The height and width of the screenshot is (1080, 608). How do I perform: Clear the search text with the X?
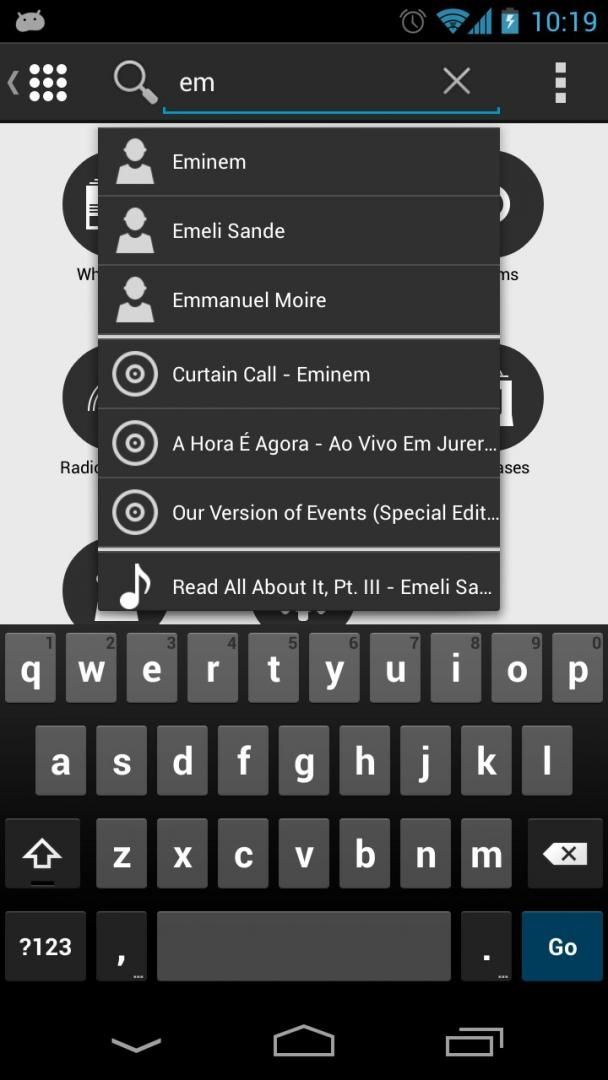coord(457,82)
